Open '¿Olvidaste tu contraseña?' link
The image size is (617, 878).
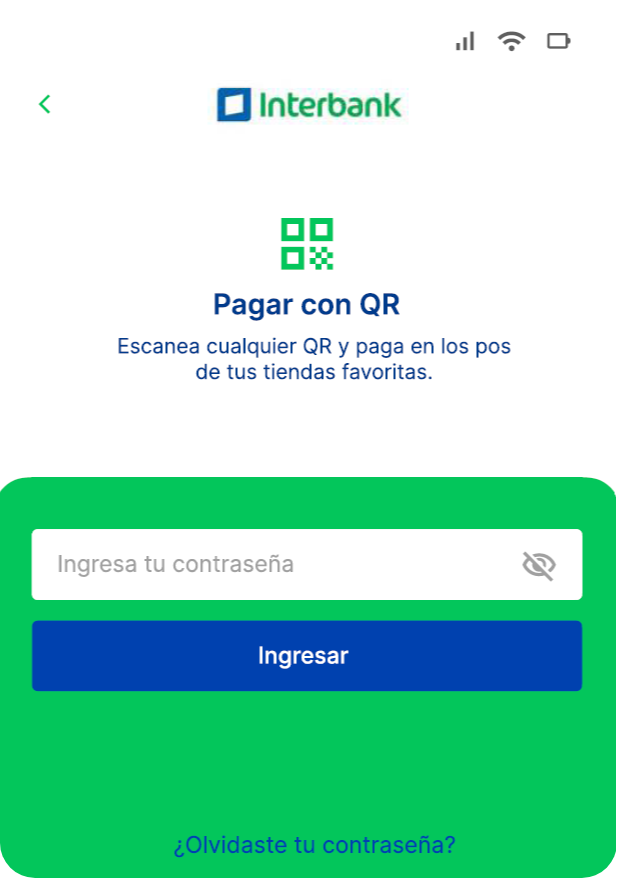pyautogui.click(x=313, y=845)
